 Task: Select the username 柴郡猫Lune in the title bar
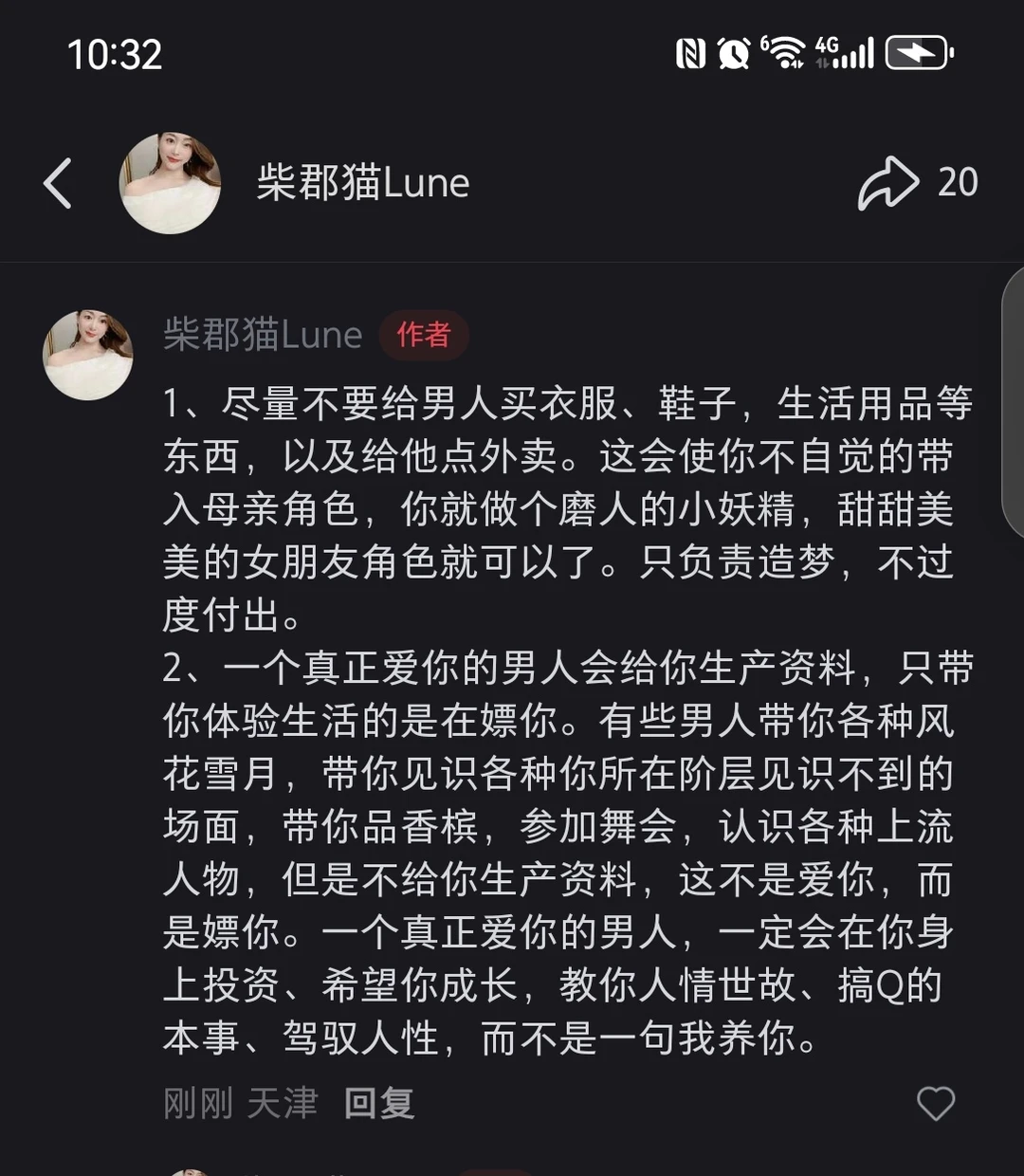coord(363,182)
